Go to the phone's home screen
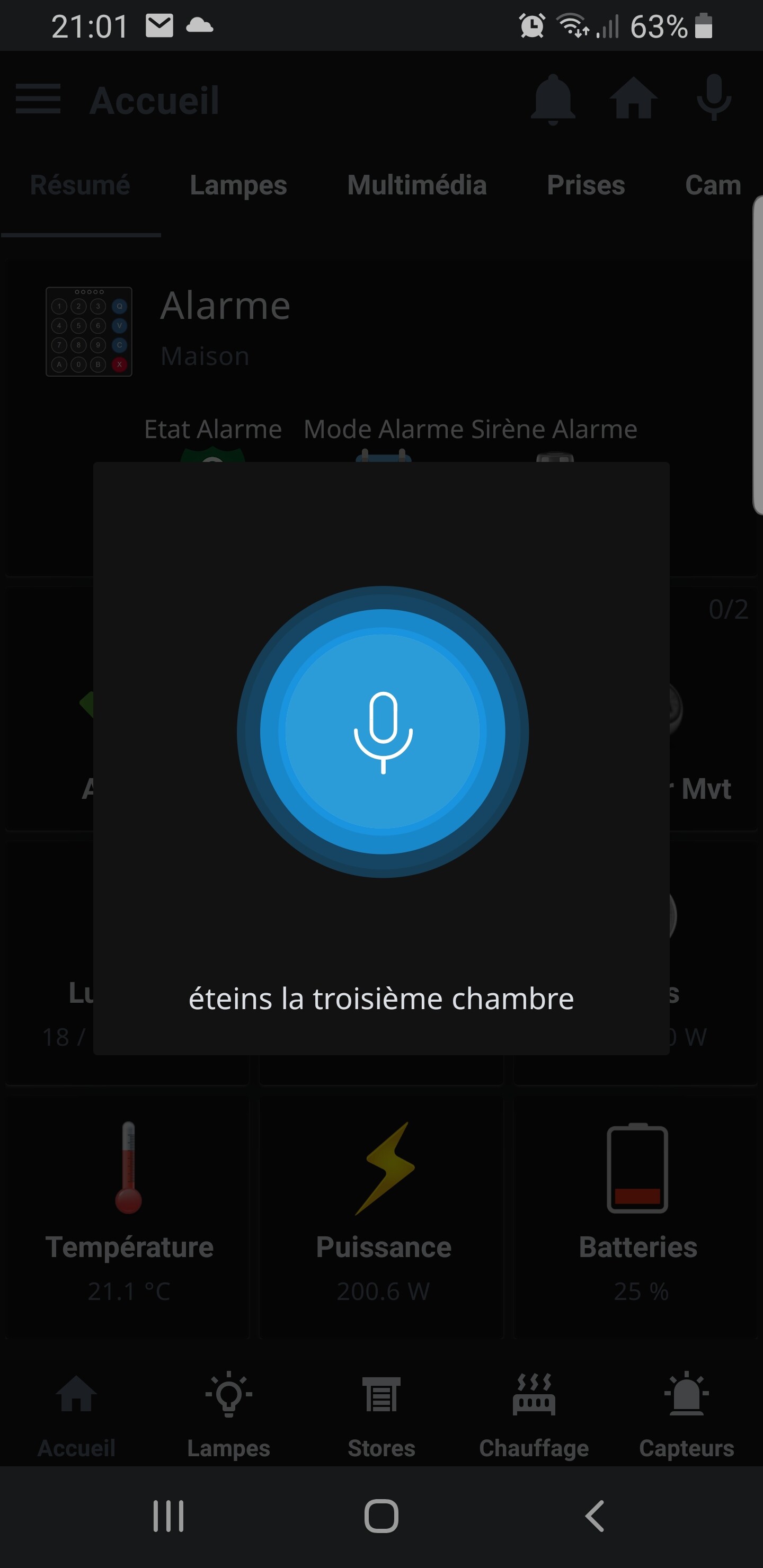 pos(381,1516)
